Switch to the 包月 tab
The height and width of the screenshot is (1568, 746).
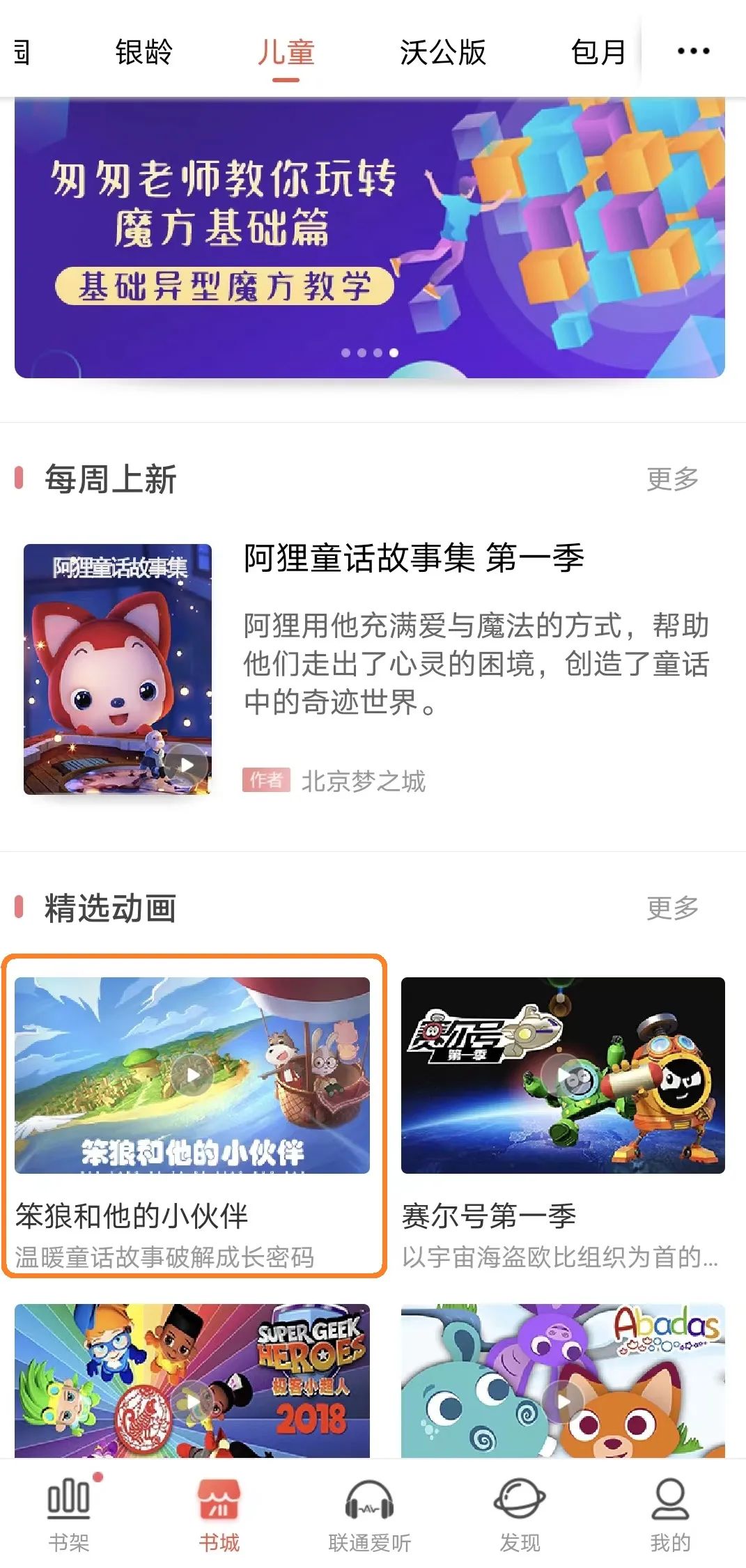pos(598,52)
